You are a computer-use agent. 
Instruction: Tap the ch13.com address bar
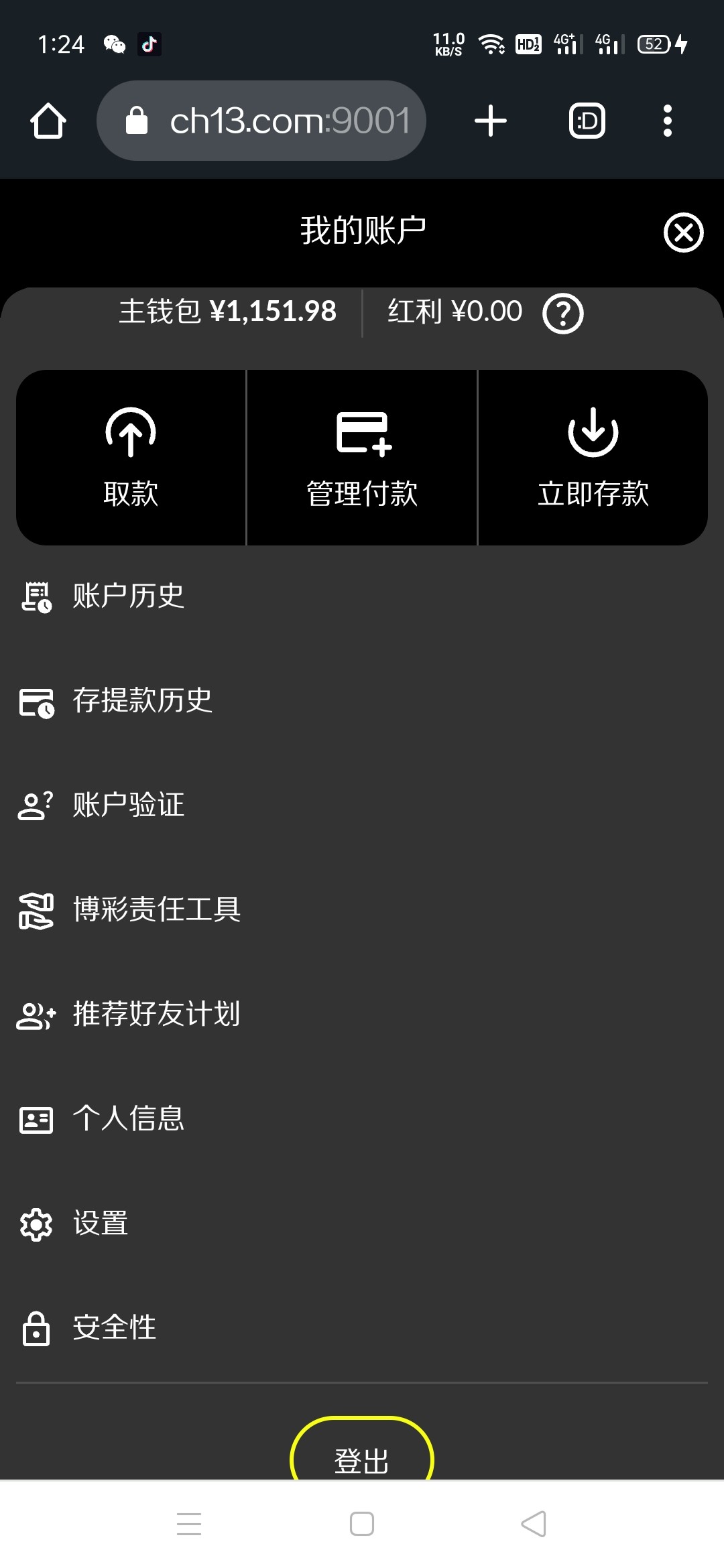click(261, 121)
